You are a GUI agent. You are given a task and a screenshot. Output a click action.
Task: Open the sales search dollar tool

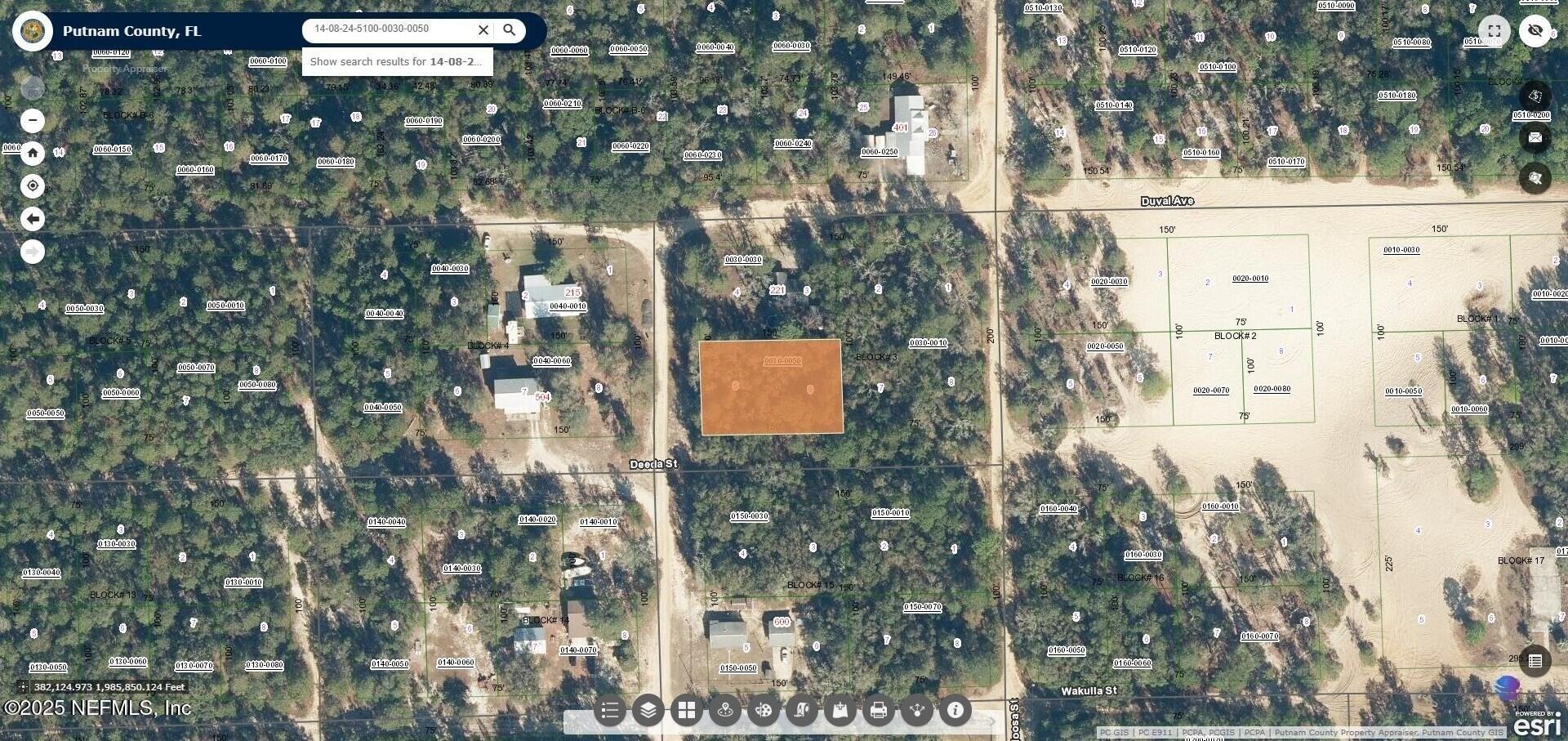coord(1535,96)
